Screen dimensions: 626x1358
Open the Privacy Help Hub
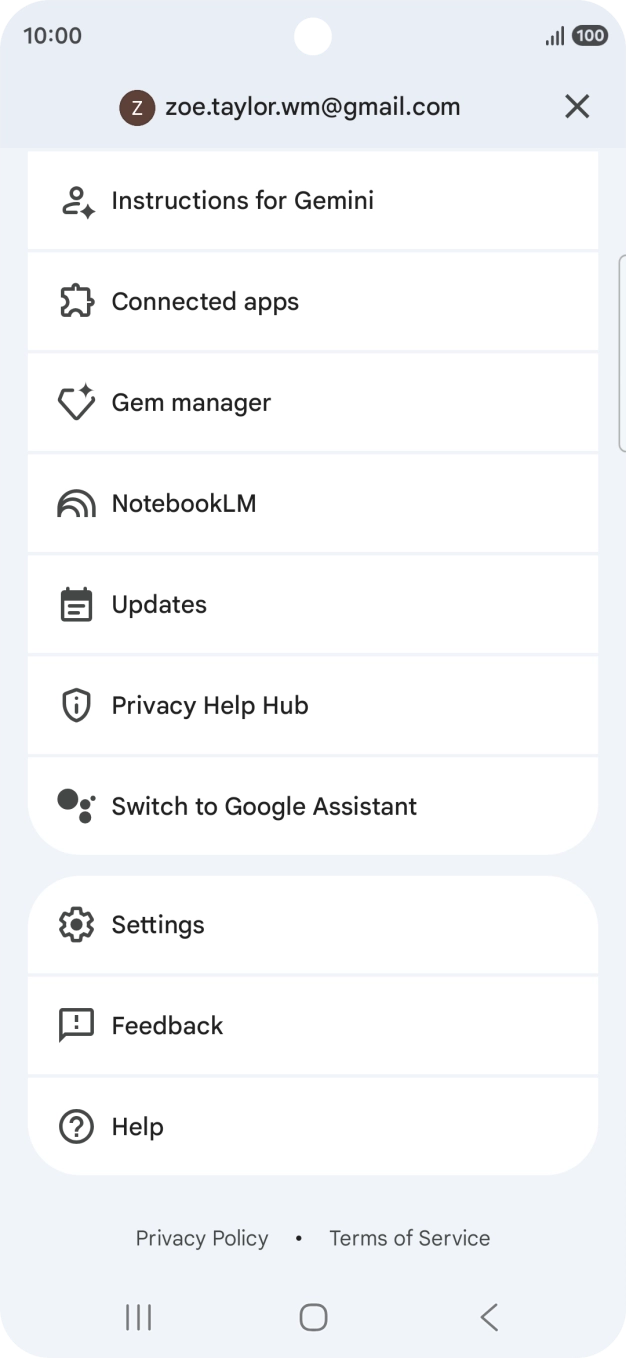[312, 706]
